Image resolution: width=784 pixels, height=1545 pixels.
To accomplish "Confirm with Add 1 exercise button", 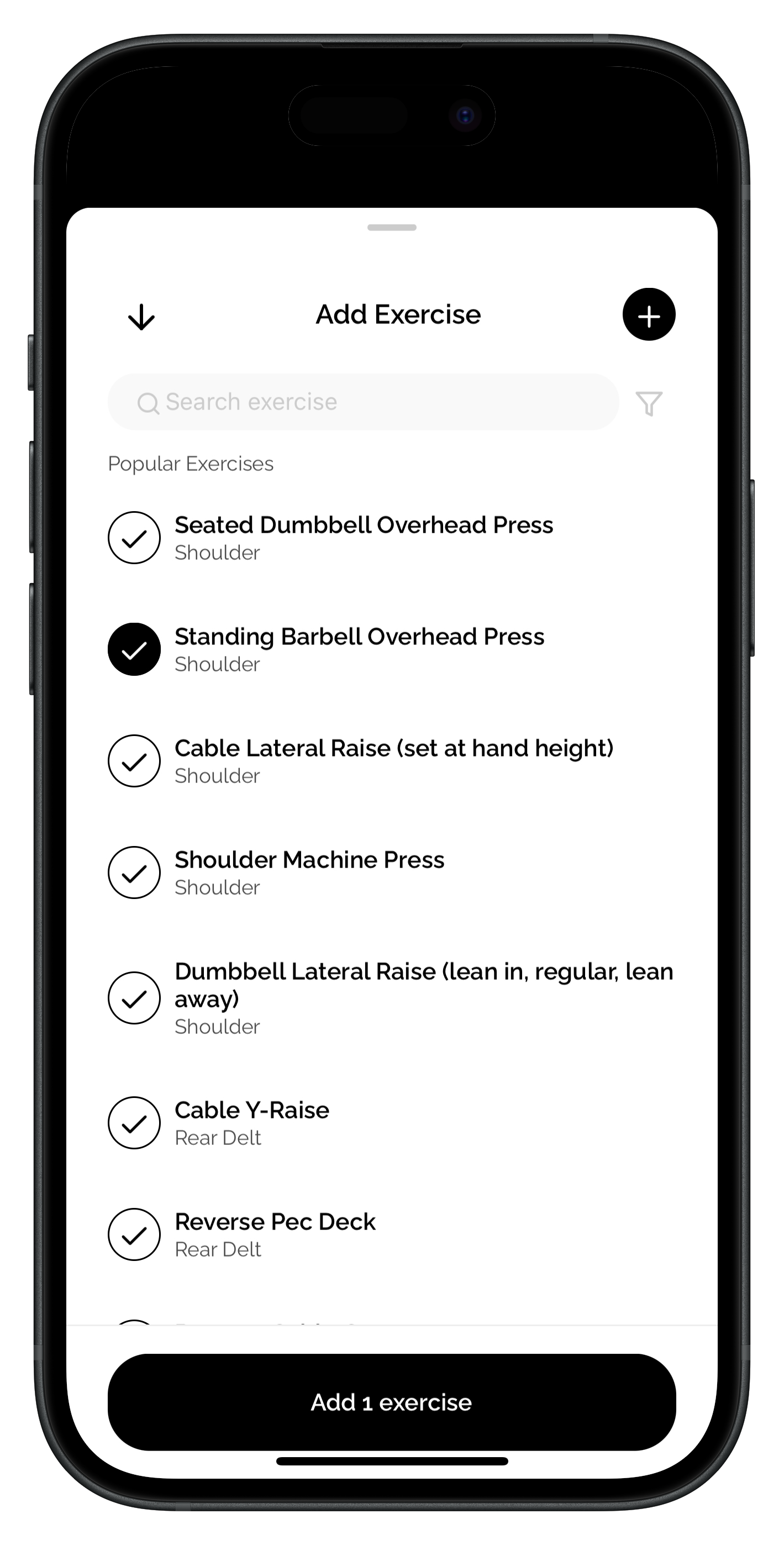I will 392,1402.
